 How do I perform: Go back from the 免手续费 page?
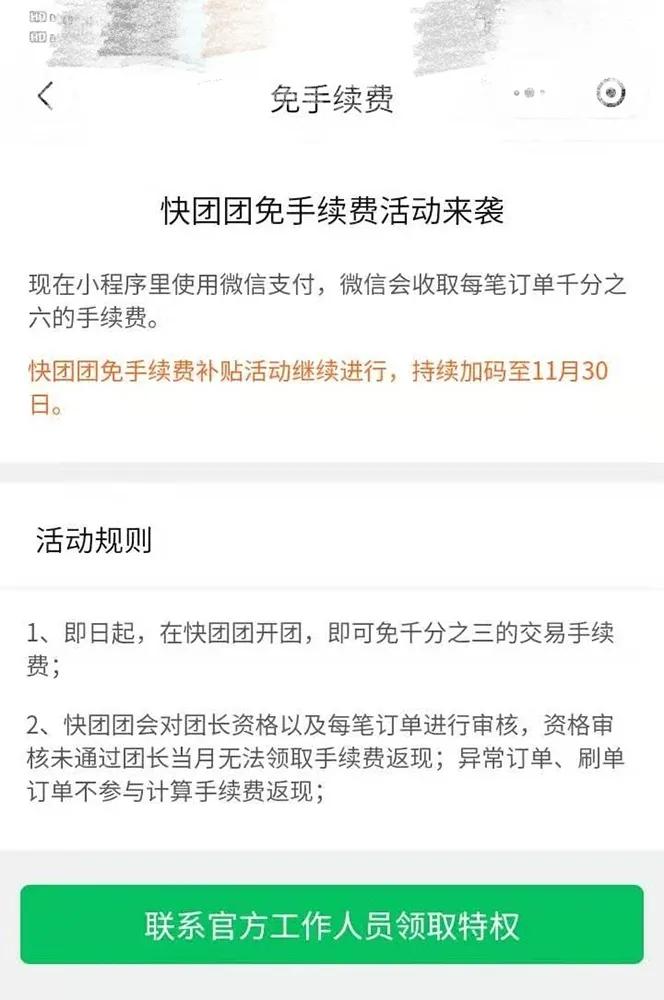tap(45, 96)
